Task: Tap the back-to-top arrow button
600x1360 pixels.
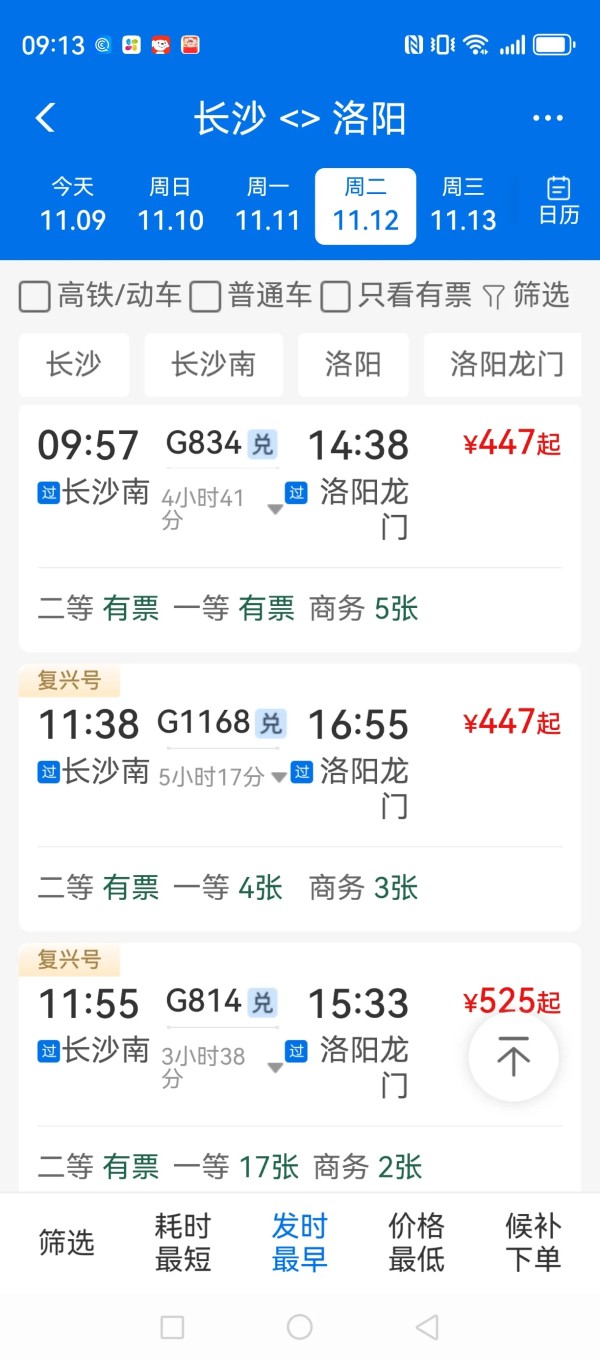Action: click(x=513, y=1056)
